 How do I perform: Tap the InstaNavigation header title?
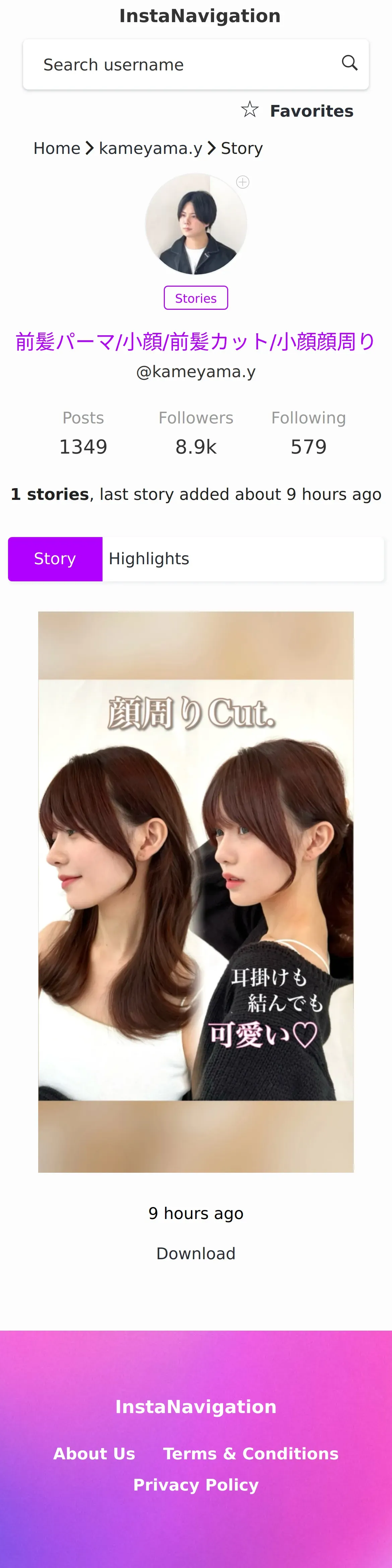point(200,16)
